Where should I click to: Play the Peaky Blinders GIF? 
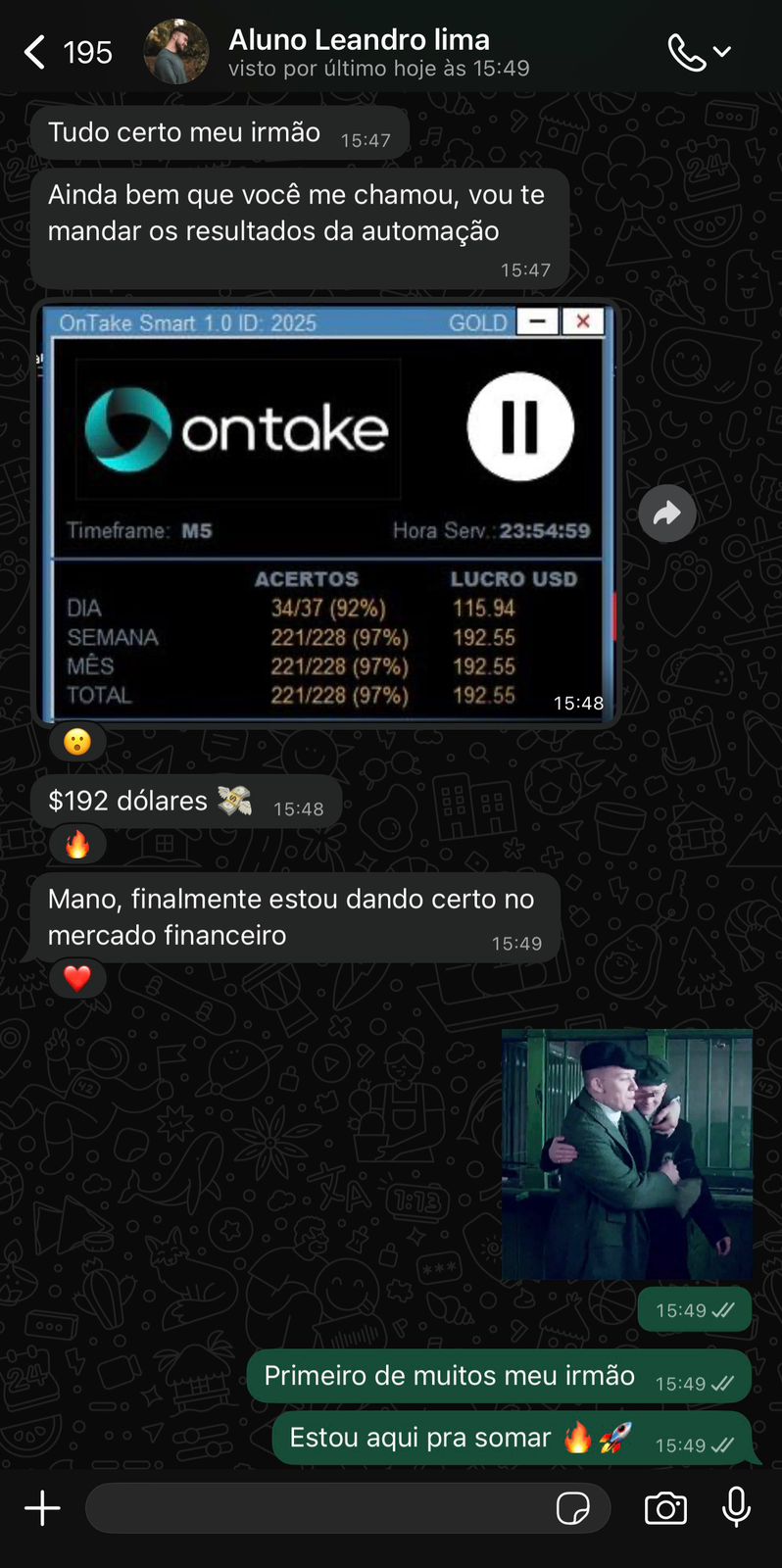click(x=627, y=1153)
